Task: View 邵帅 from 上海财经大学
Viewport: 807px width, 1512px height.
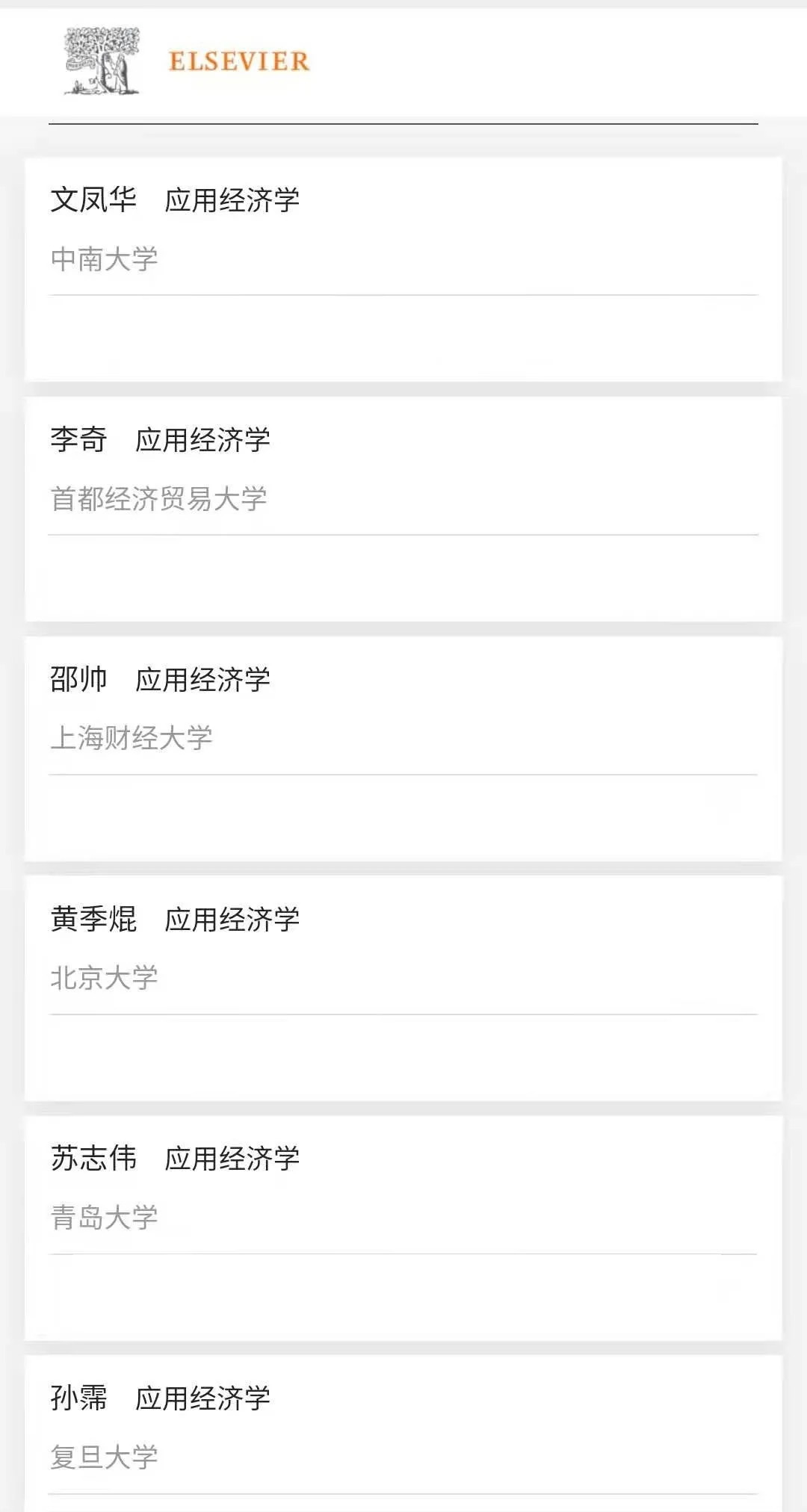Action: [403, 749]
